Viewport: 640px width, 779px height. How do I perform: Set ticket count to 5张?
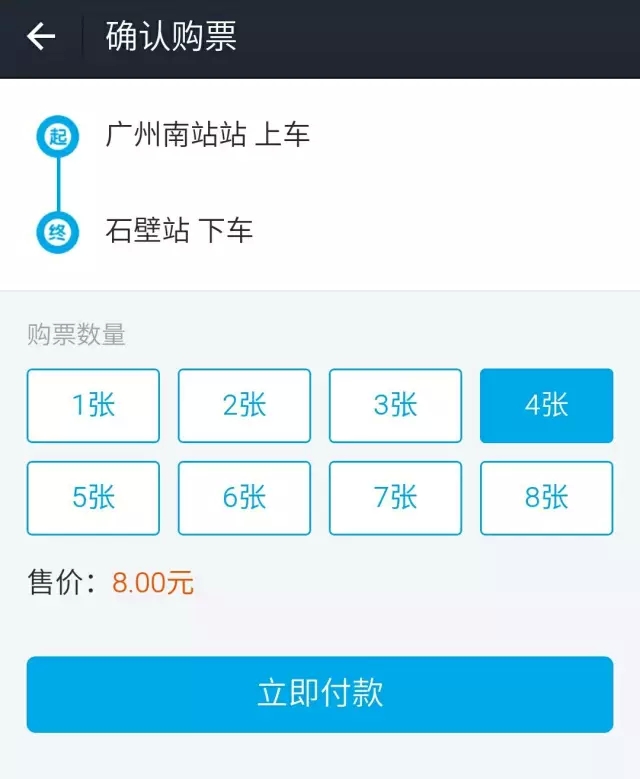[93, 498]
